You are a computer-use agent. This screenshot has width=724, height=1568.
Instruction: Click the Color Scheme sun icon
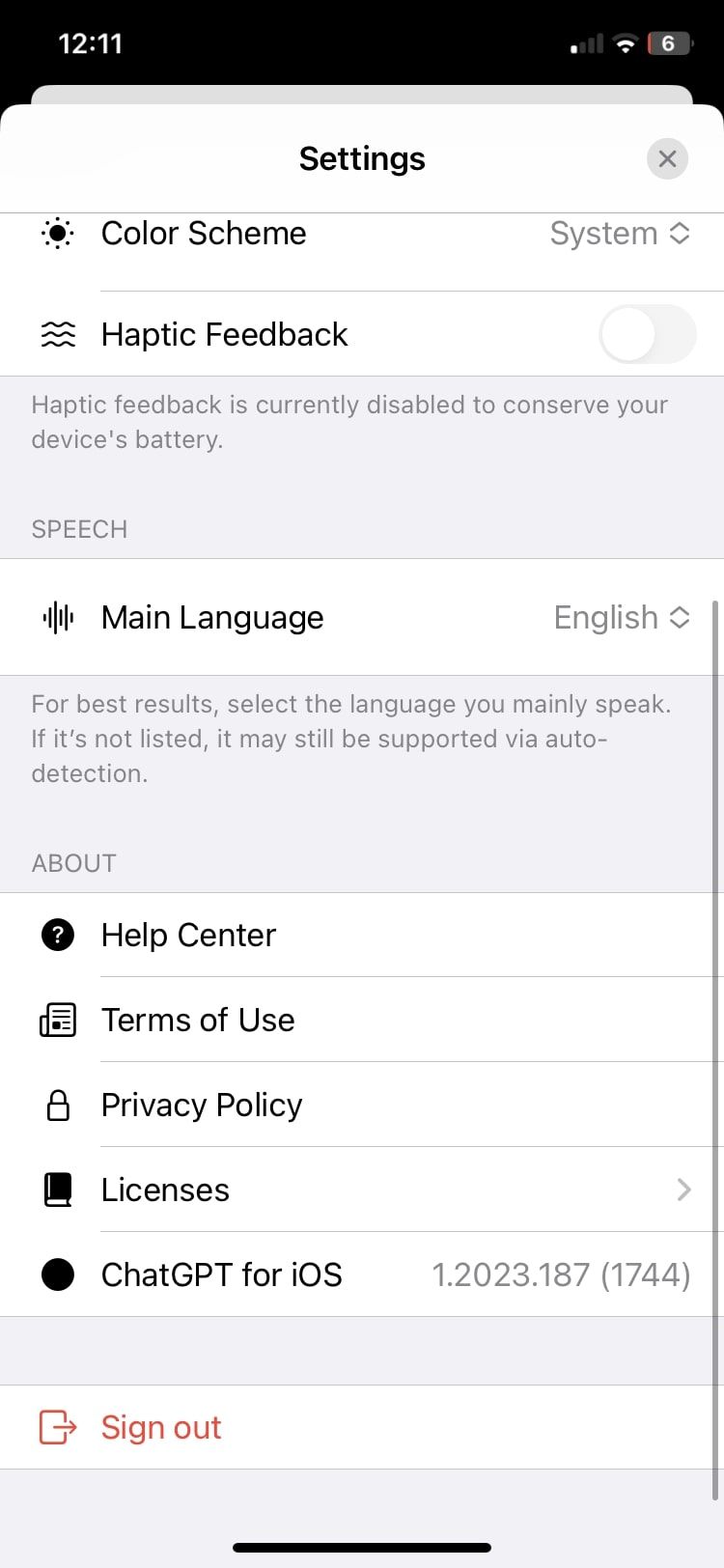[57, 233]
